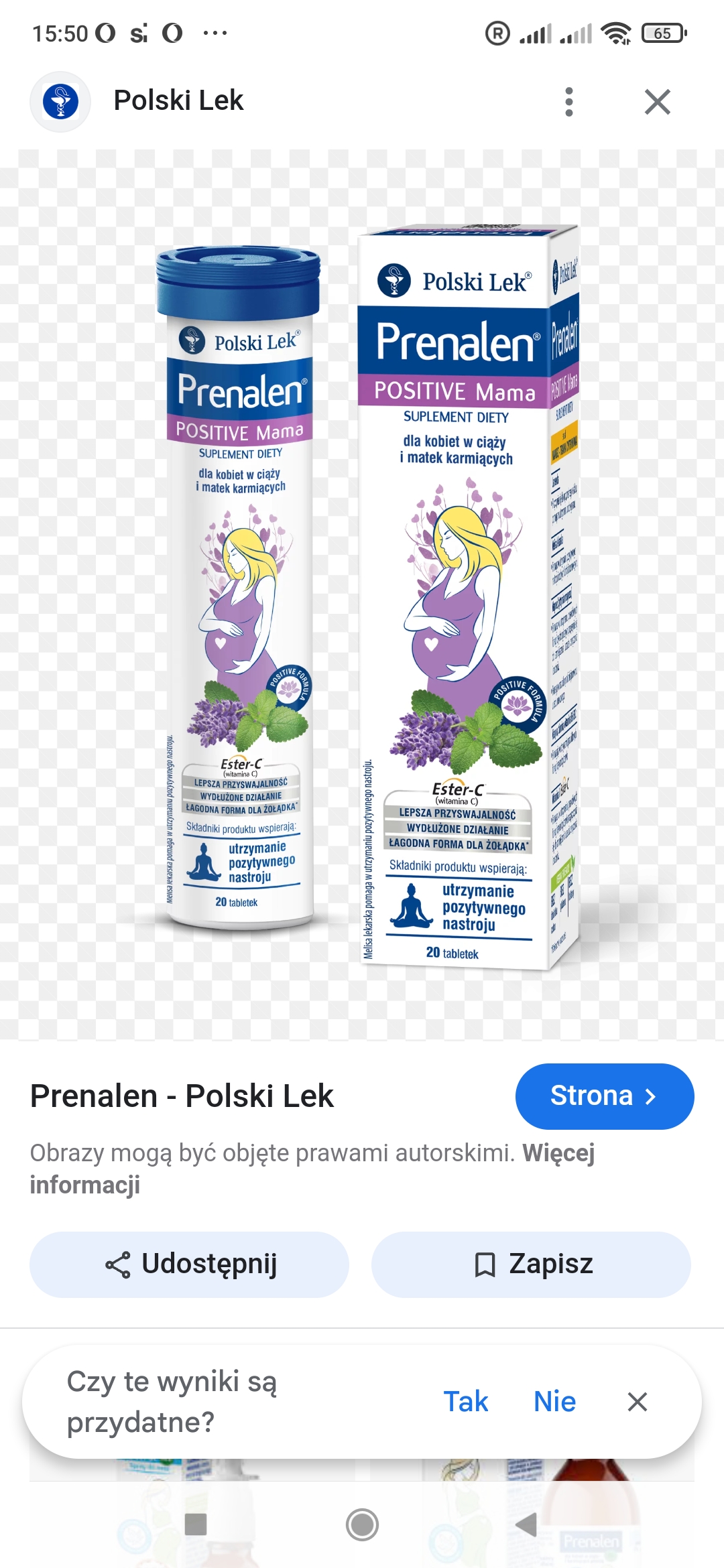The height and width of the screenshot is (1568, 724).
Task: Dismiss the feedback prompt
Action: pyautogui.click(x=637, y=1401)
